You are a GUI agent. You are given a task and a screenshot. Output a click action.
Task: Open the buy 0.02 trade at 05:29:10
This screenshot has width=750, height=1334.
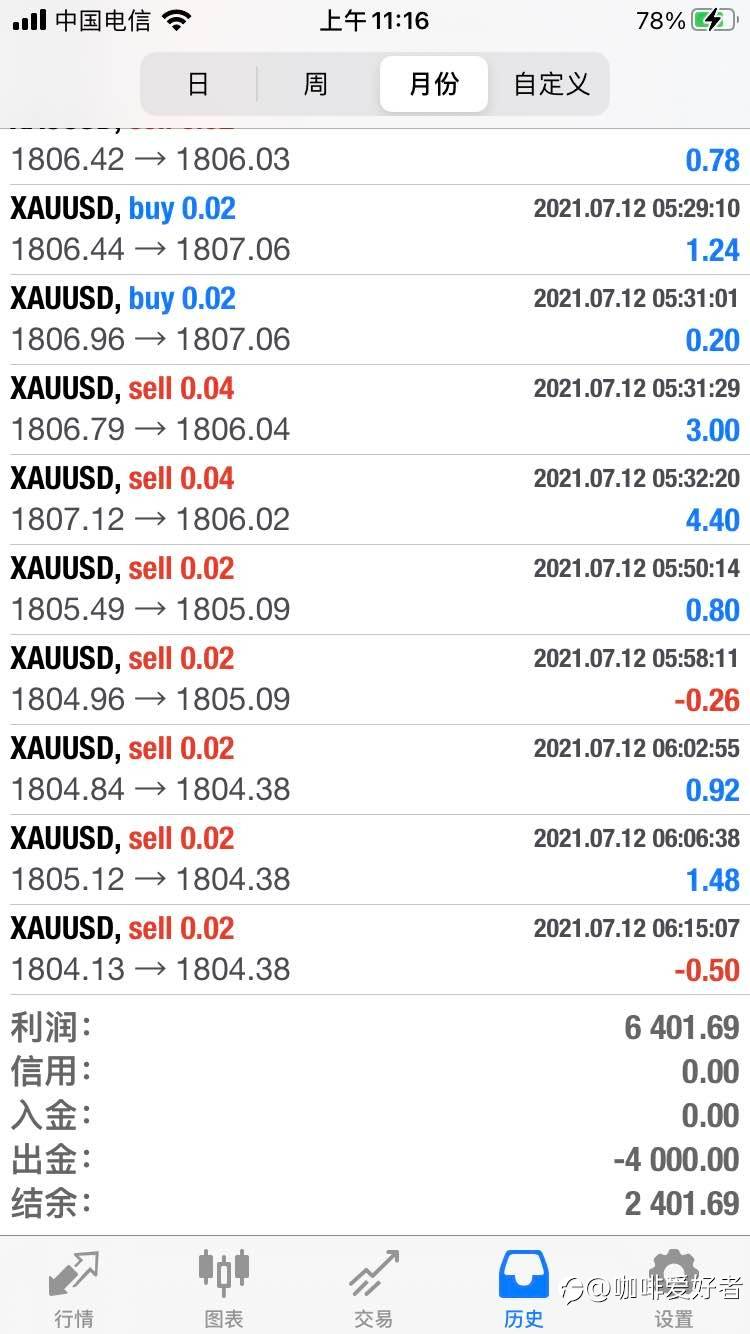pyautogui.click(x=375, y=229)
